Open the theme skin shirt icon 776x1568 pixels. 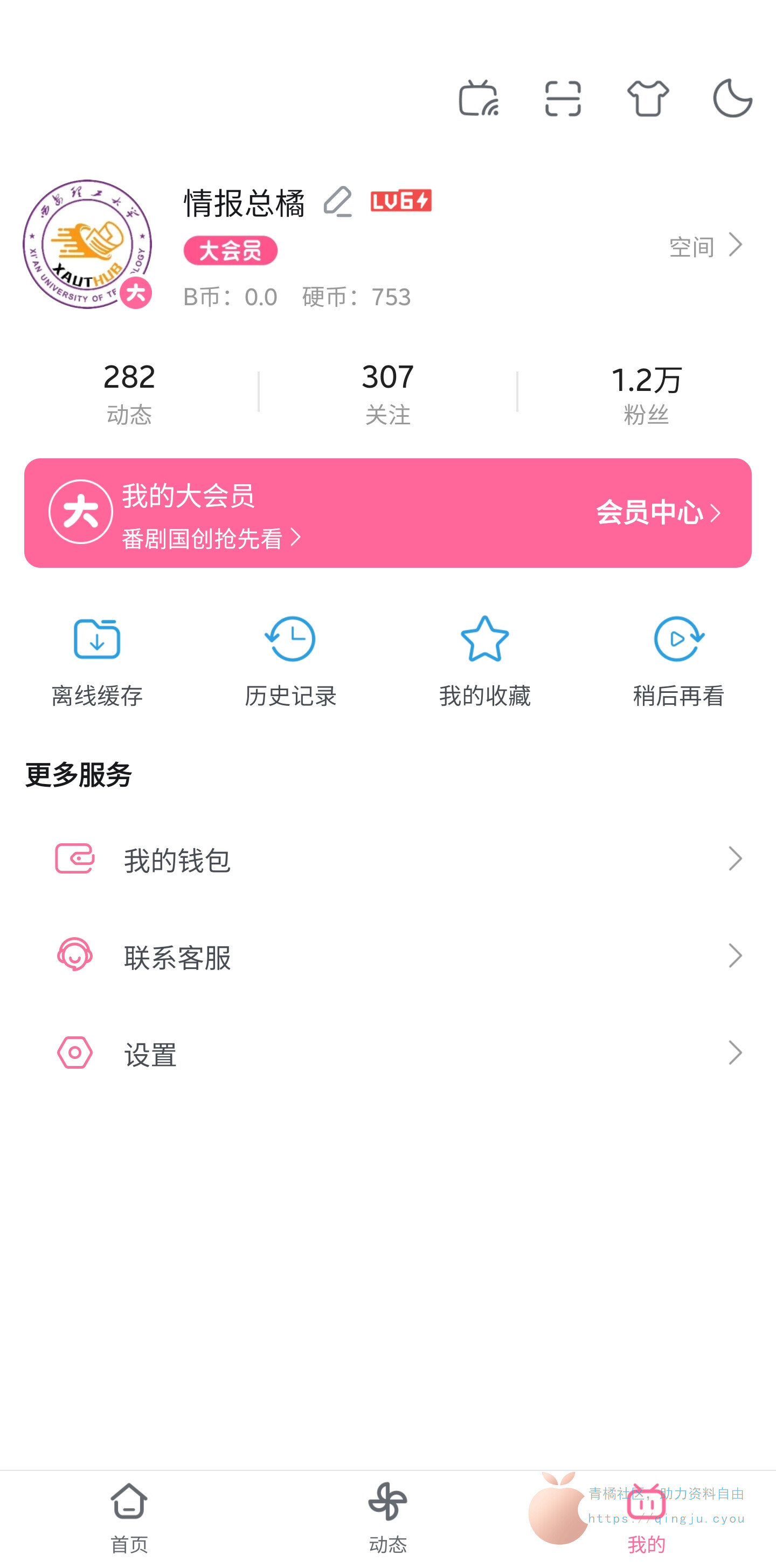(x=648, y=98)
